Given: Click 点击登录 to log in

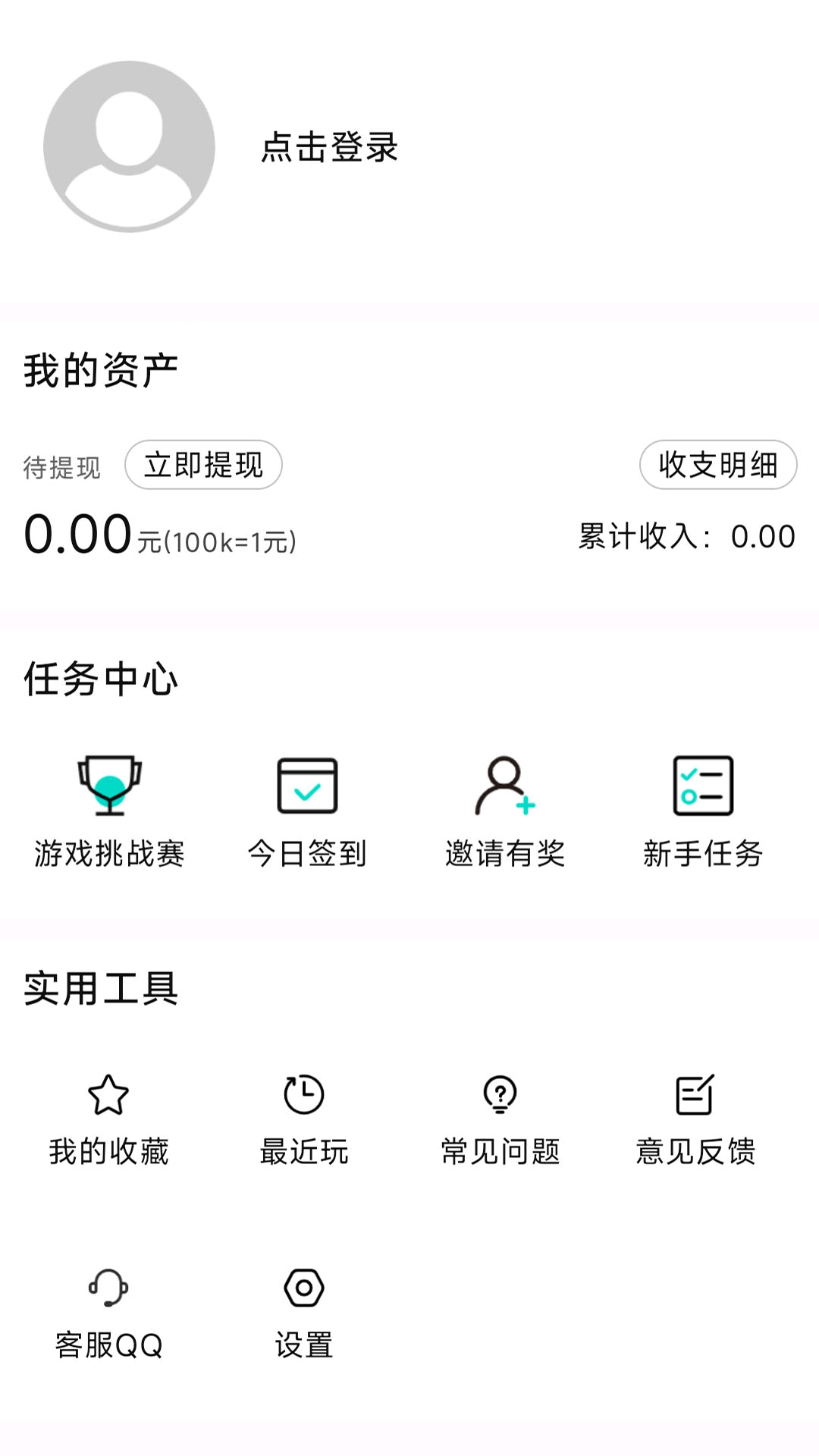Looking at the screenshot, I should click(328, 149).
